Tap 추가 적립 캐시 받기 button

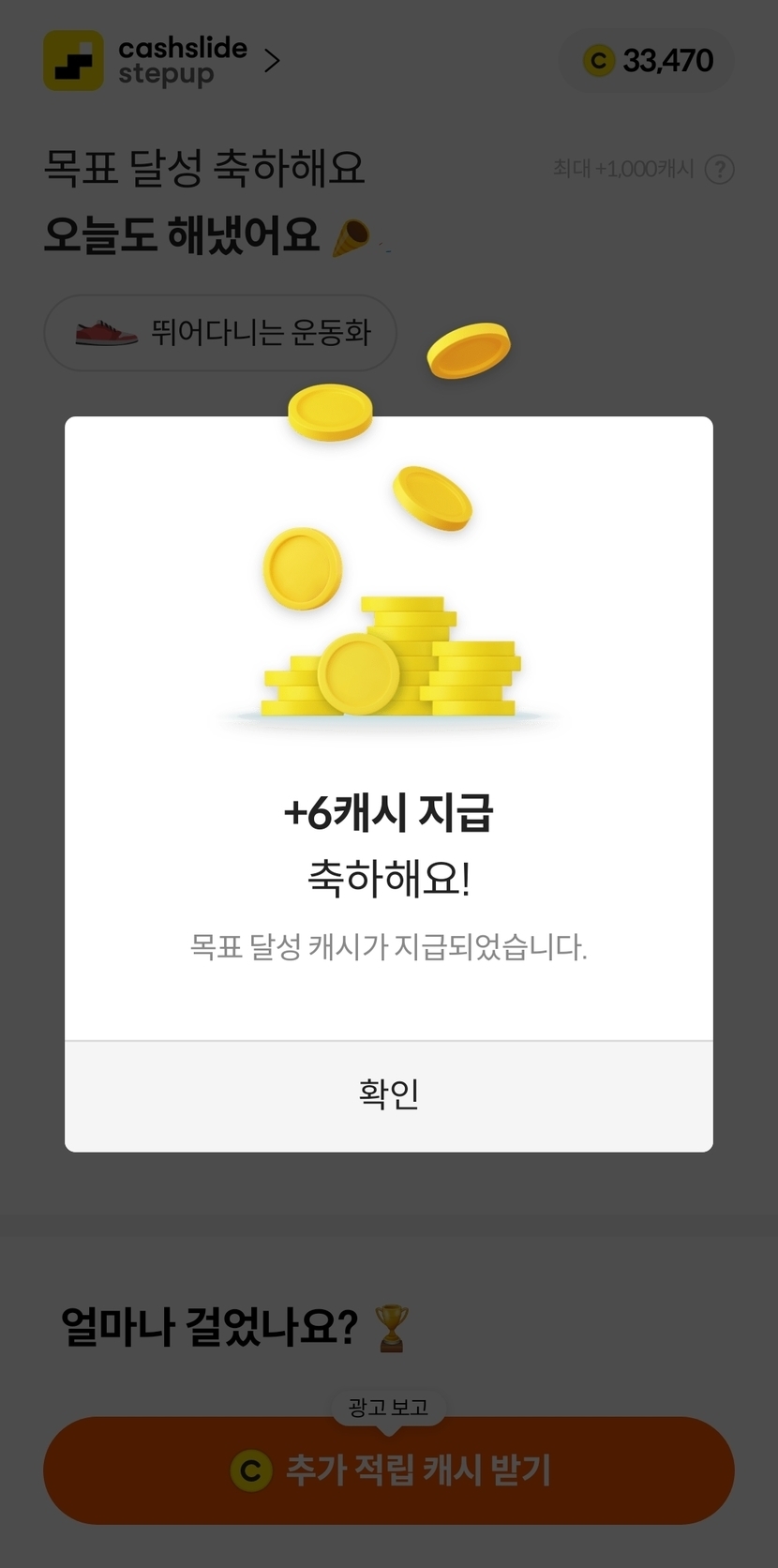click(388, 1470)
